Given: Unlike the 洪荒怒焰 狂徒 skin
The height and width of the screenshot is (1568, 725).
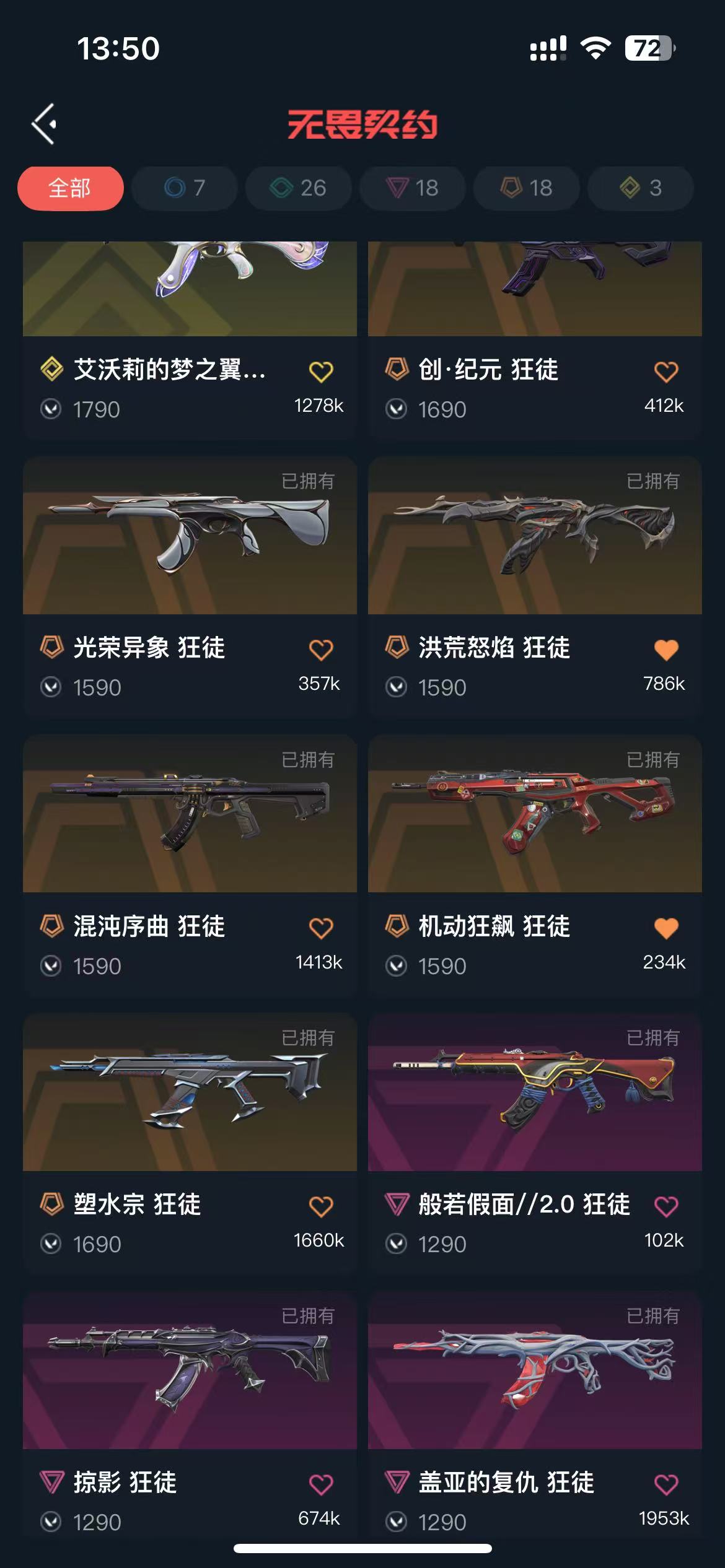Looking at the screenshot, I should [666, 650].
